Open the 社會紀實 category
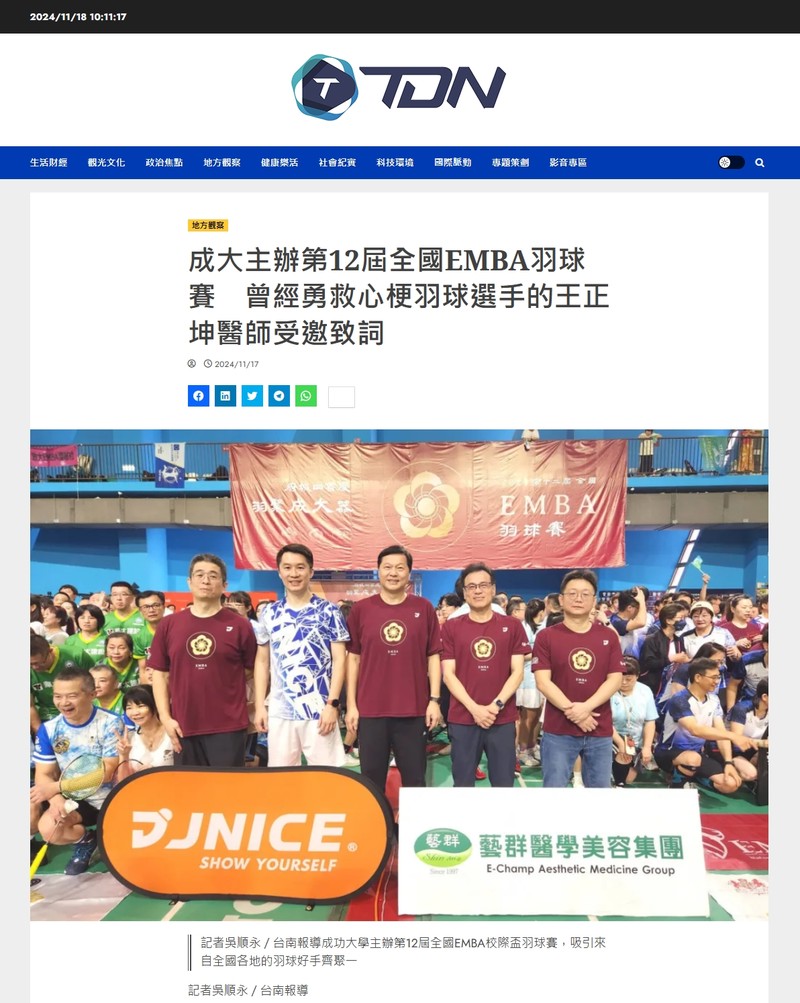Viewport: 800px width, 1003px height. pos(337,163)
